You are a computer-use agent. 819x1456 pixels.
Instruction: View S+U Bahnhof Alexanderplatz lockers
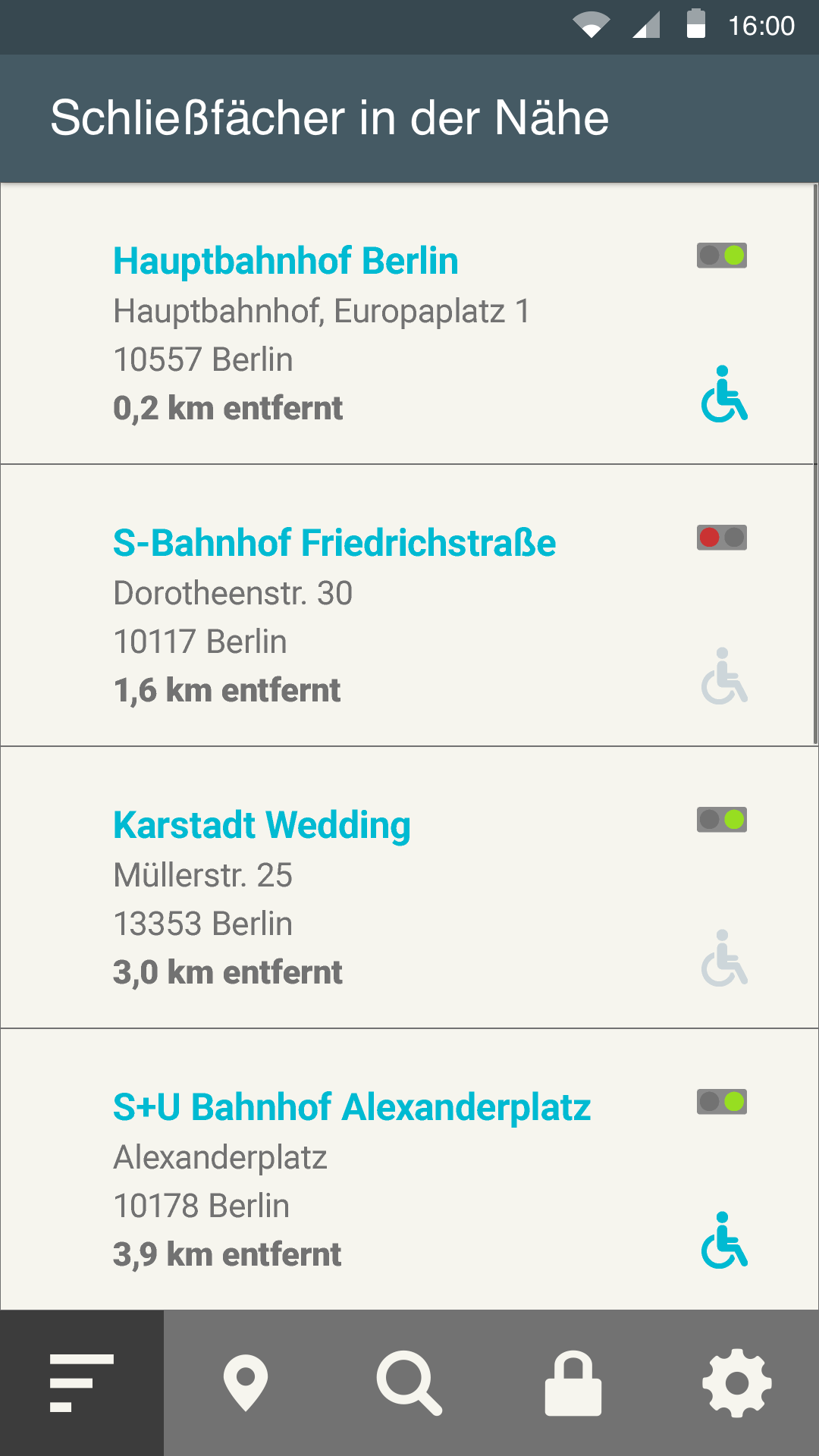coord(409,1169)
